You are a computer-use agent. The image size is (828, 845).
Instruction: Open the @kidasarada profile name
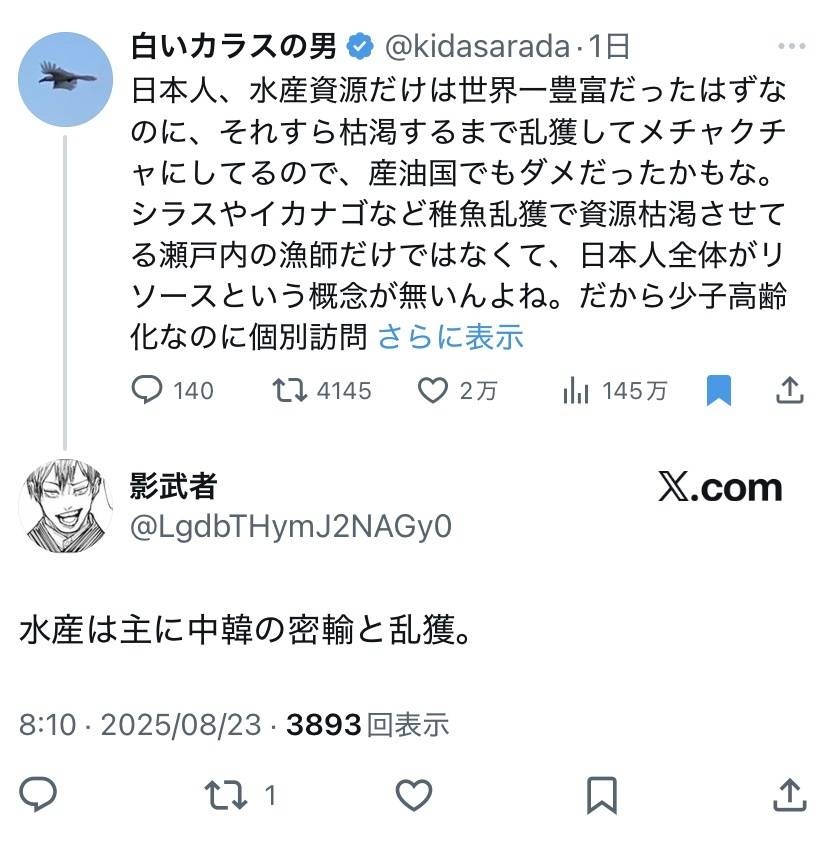pos(472,46)
